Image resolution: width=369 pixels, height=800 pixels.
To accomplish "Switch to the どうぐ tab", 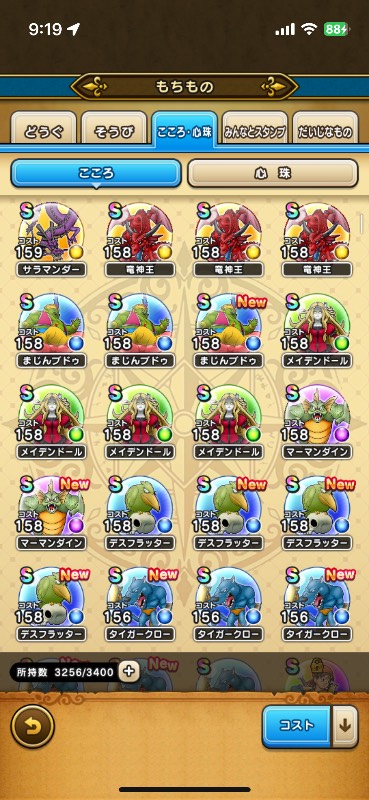I will tap(44, 132).
